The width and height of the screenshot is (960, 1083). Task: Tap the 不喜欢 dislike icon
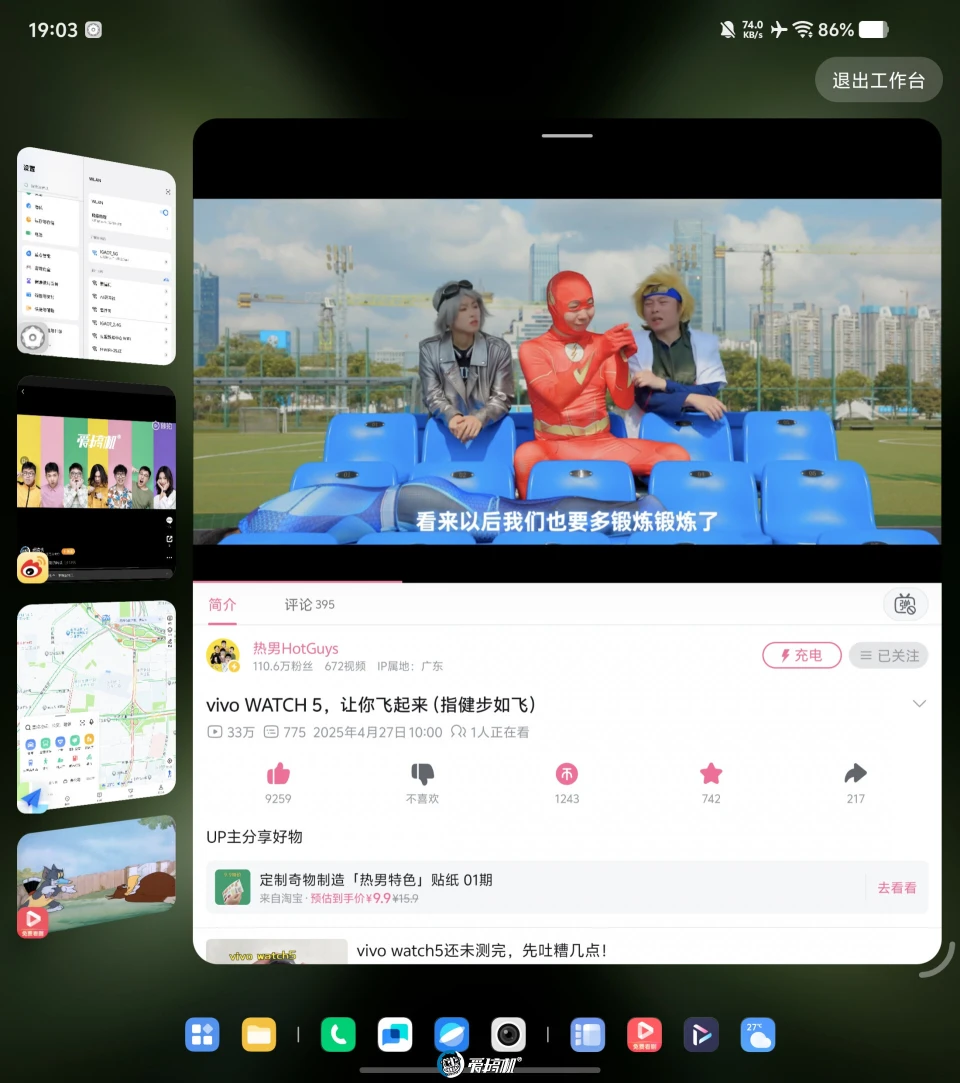422,774
